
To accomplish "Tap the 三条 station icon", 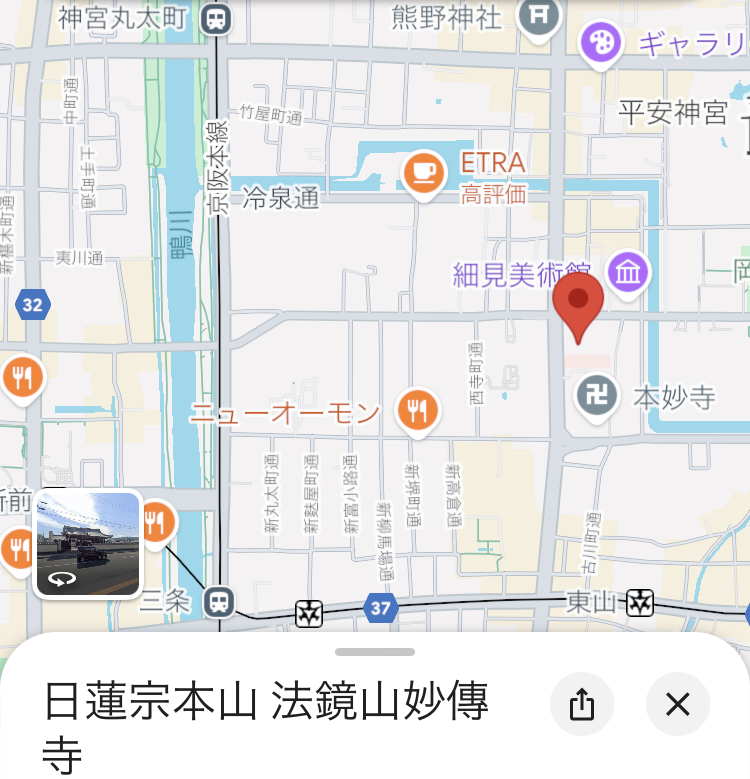I will 218,601.
